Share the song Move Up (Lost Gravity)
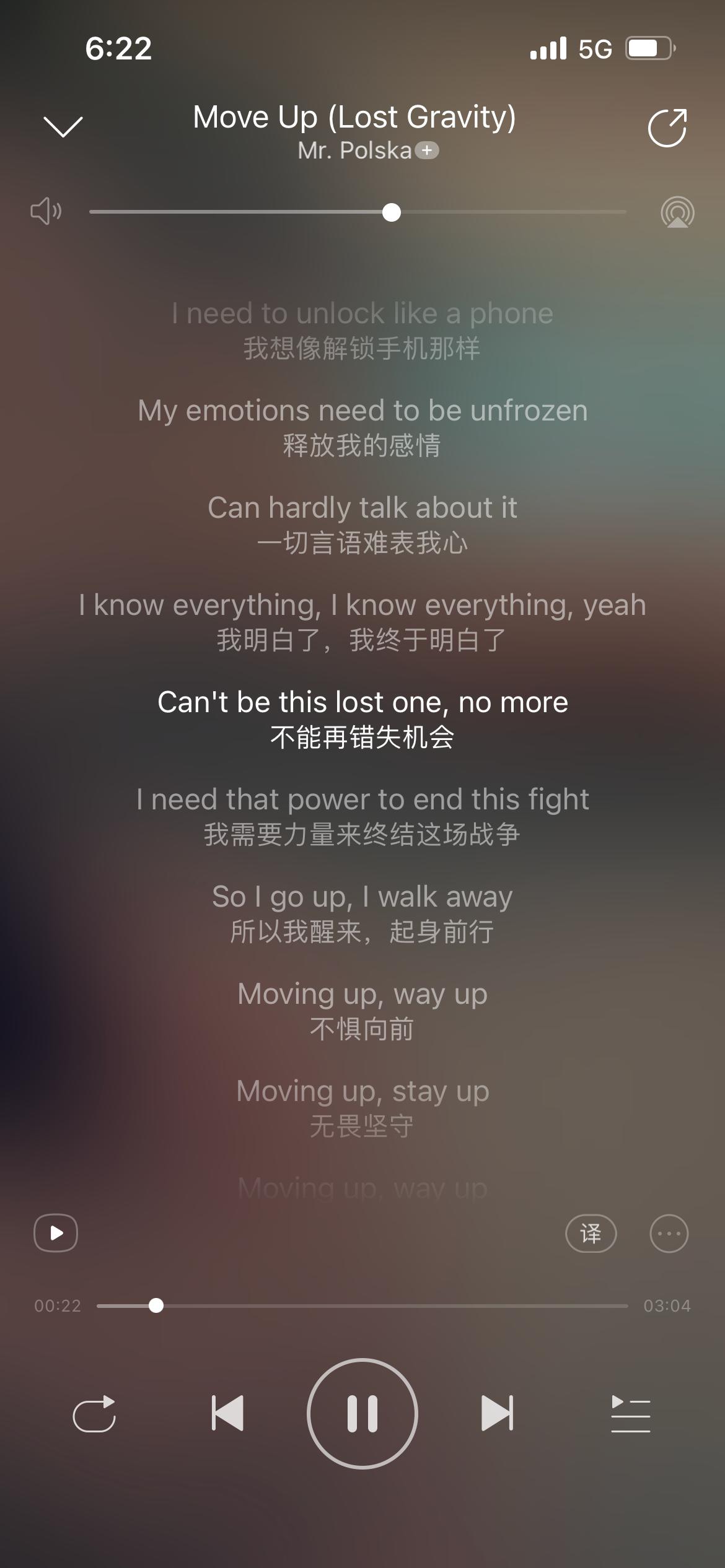 pos(667,128)
